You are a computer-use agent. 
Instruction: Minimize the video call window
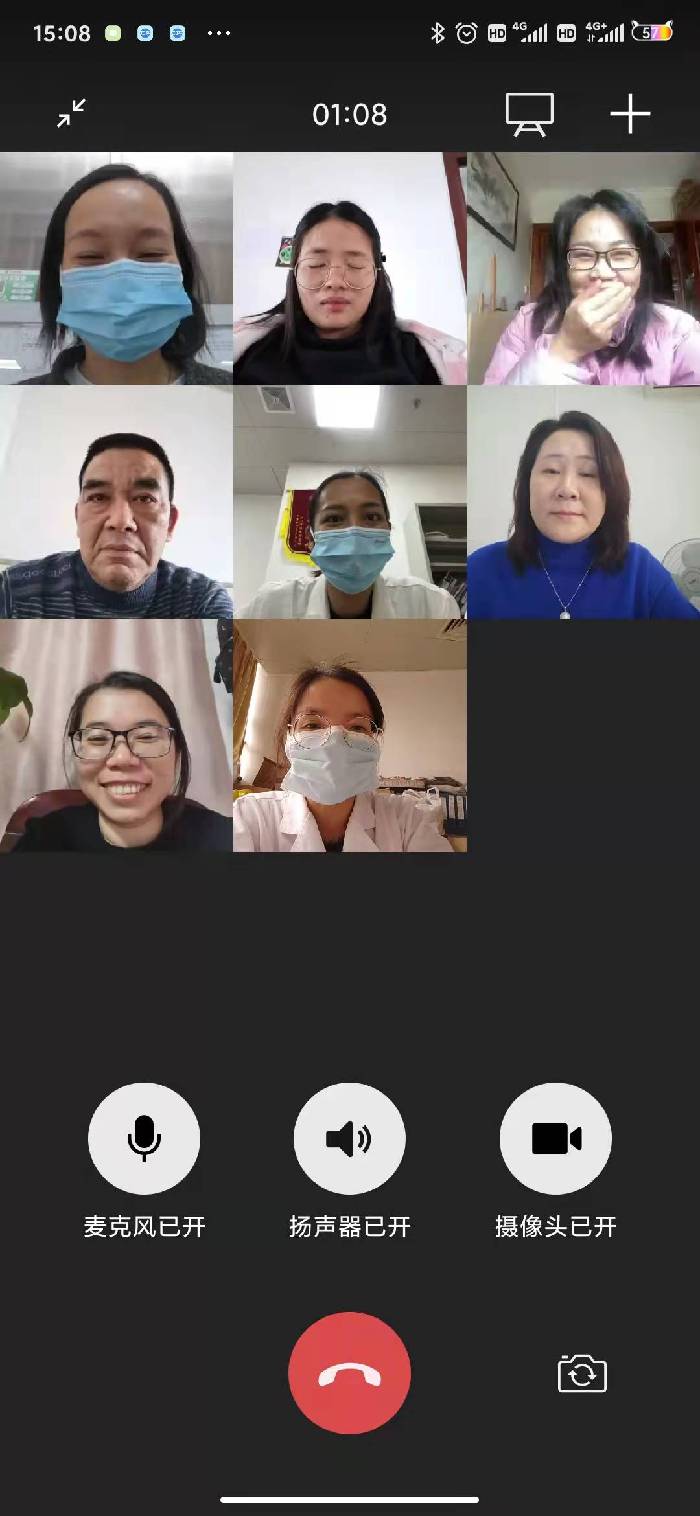pyautogui.click(x=71, y=113)
